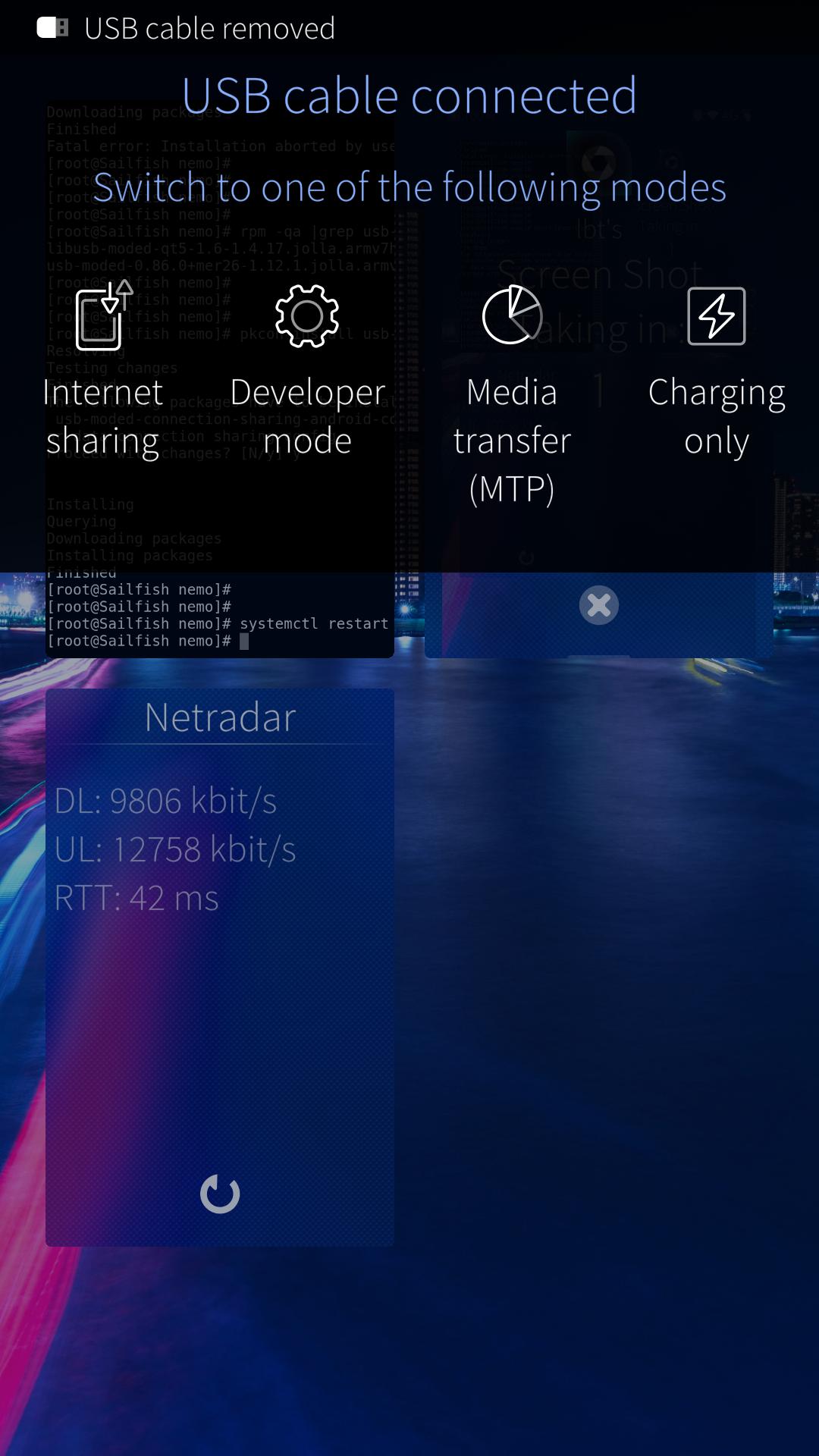Screen dimensions: 819x1456
Task: Choose Developer mode for USB
Action: tap(307, 372)
